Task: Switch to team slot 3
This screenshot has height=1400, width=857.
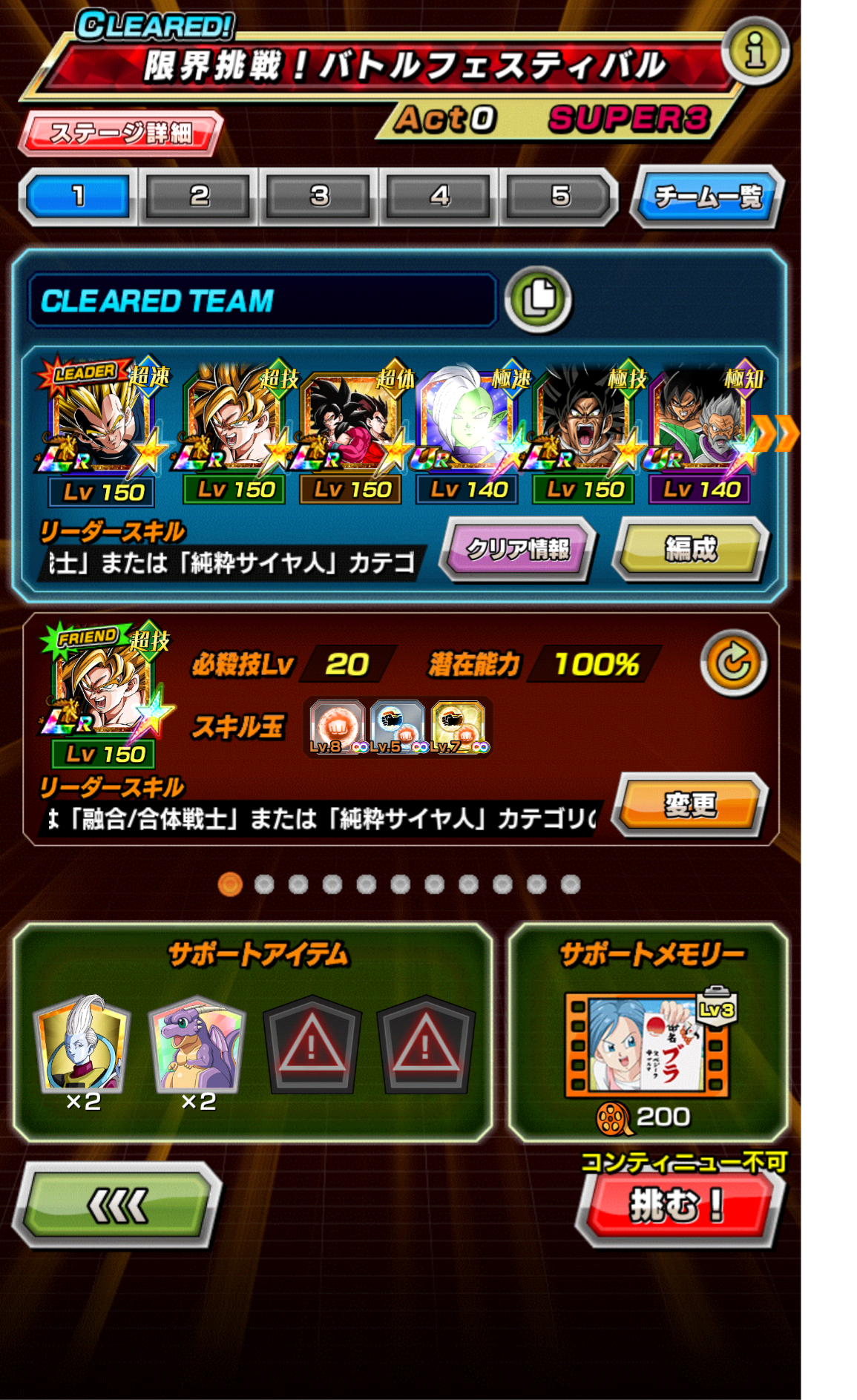Action: click(319, 197)
